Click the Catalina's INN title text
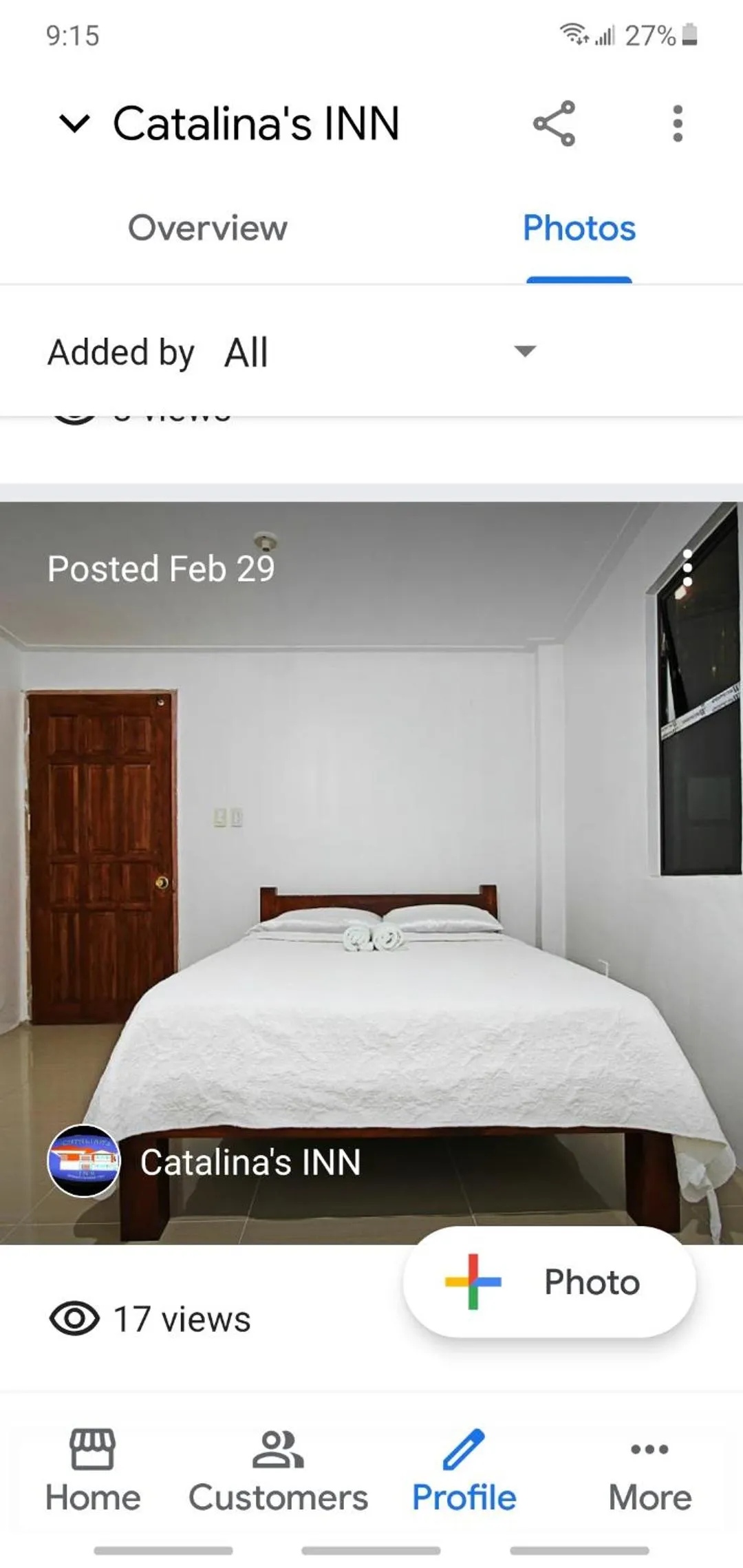This screenshot has width=743, height=1568. [x=256, y=124]
